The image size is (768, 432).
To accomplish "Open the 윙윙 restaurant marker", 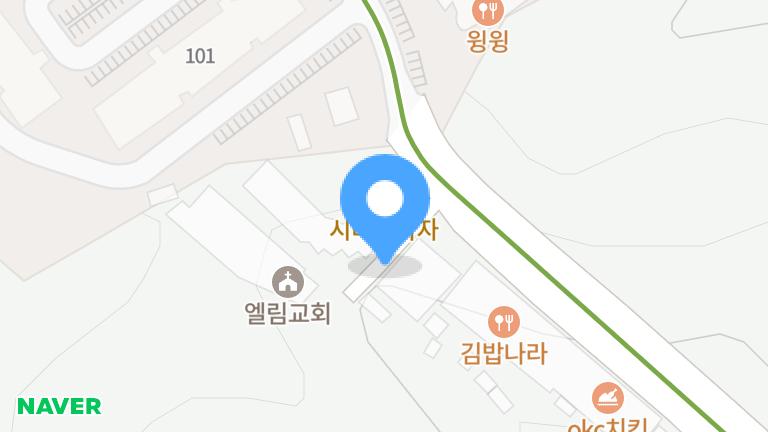I will pyautogui.click(x=488, y=12).
